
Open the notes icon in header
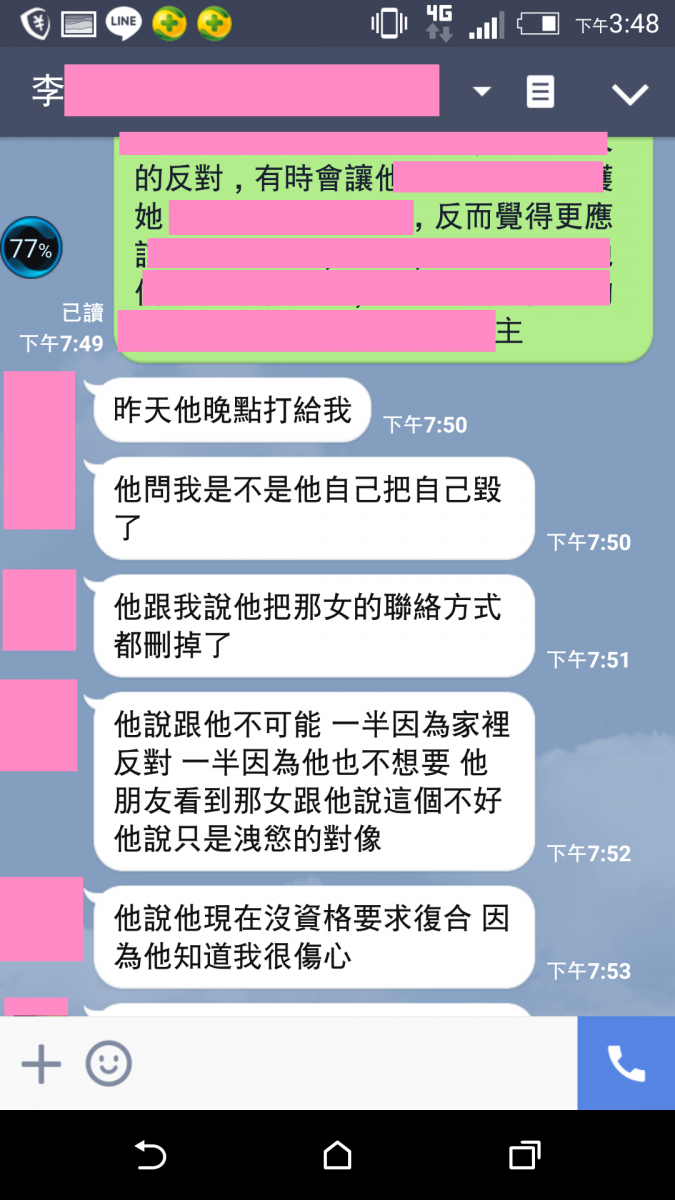pyautogui.click(x=540, y=93)
